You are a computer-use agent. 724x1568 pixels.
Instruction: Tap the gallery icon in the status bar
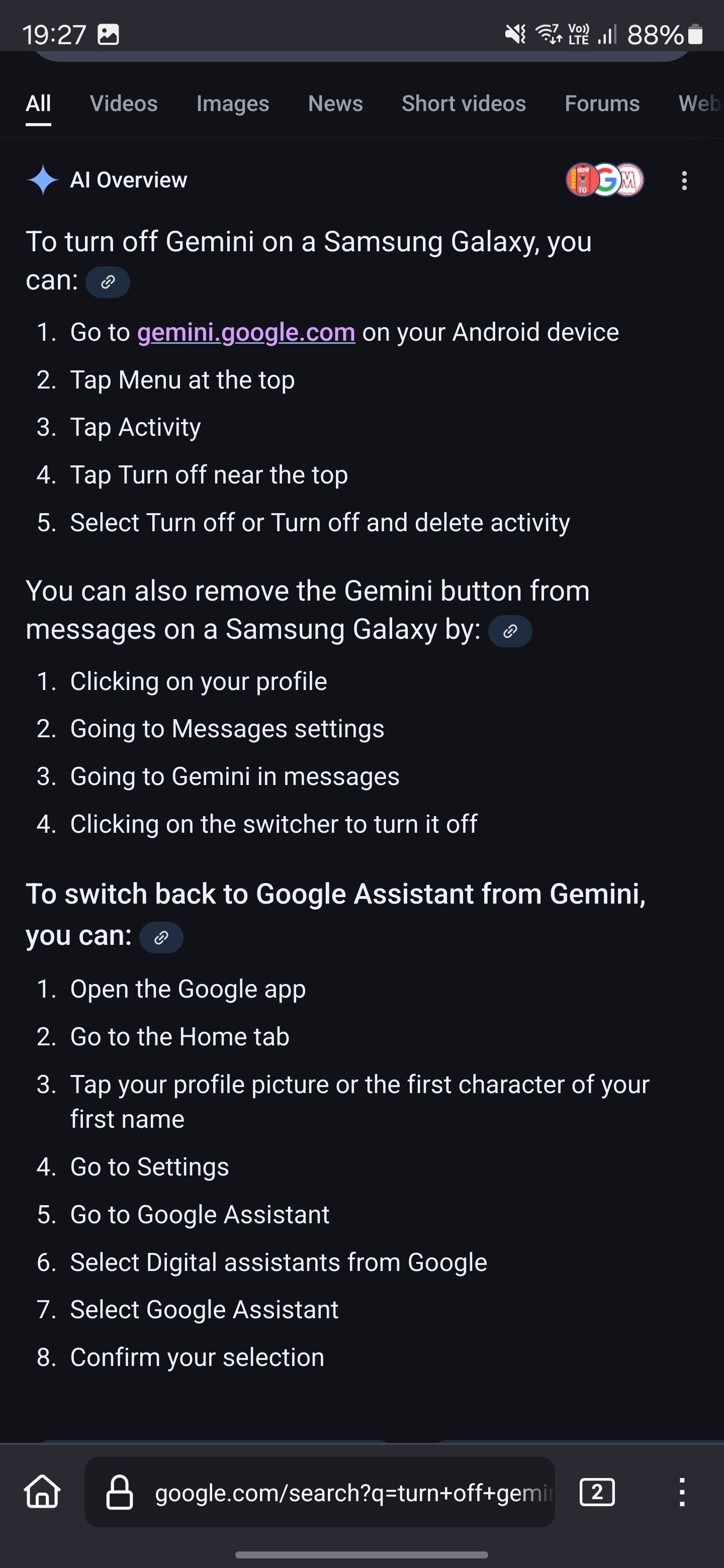click(107, 35)
